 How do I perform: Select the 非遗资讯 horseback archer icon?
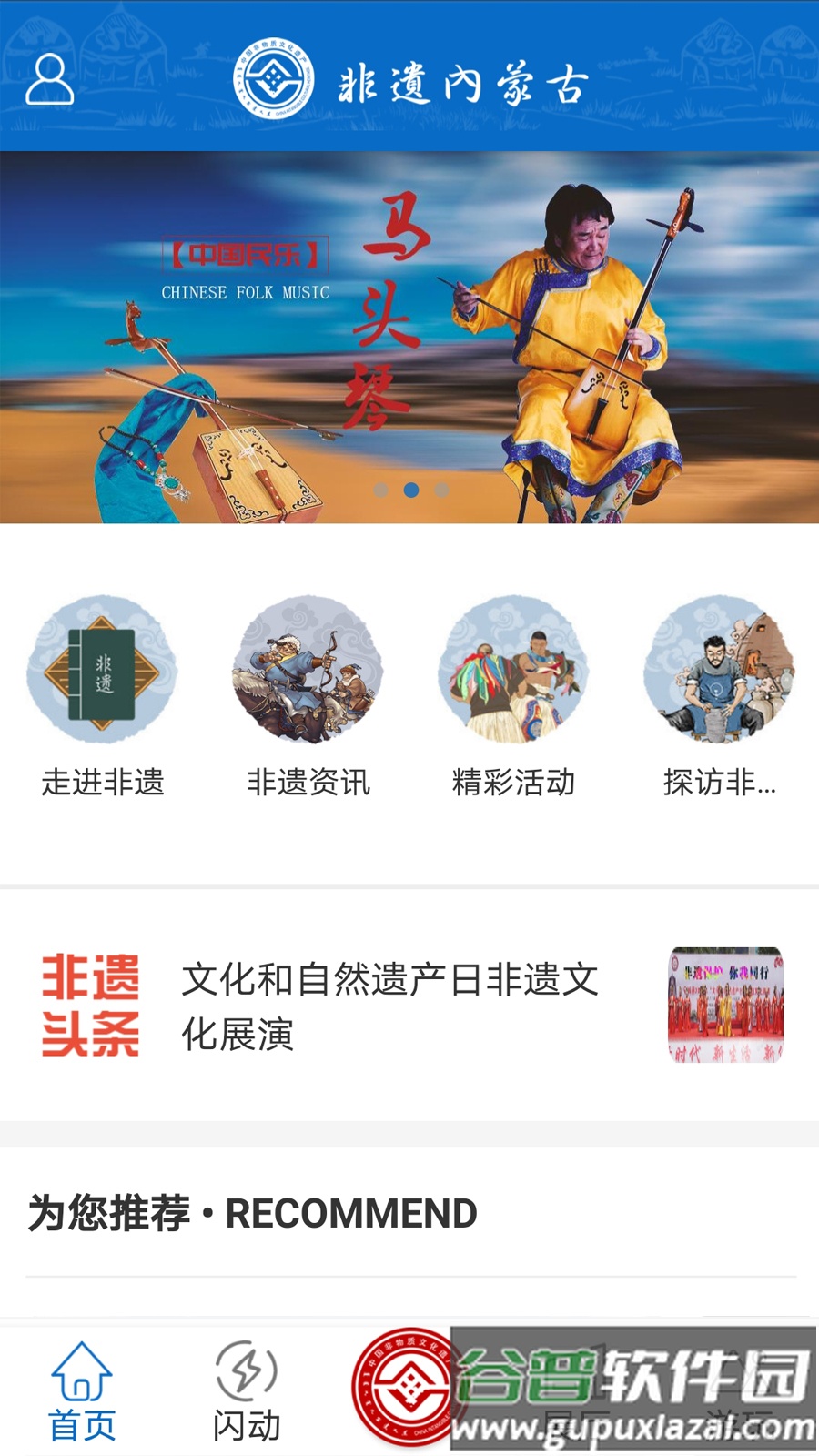309,672
